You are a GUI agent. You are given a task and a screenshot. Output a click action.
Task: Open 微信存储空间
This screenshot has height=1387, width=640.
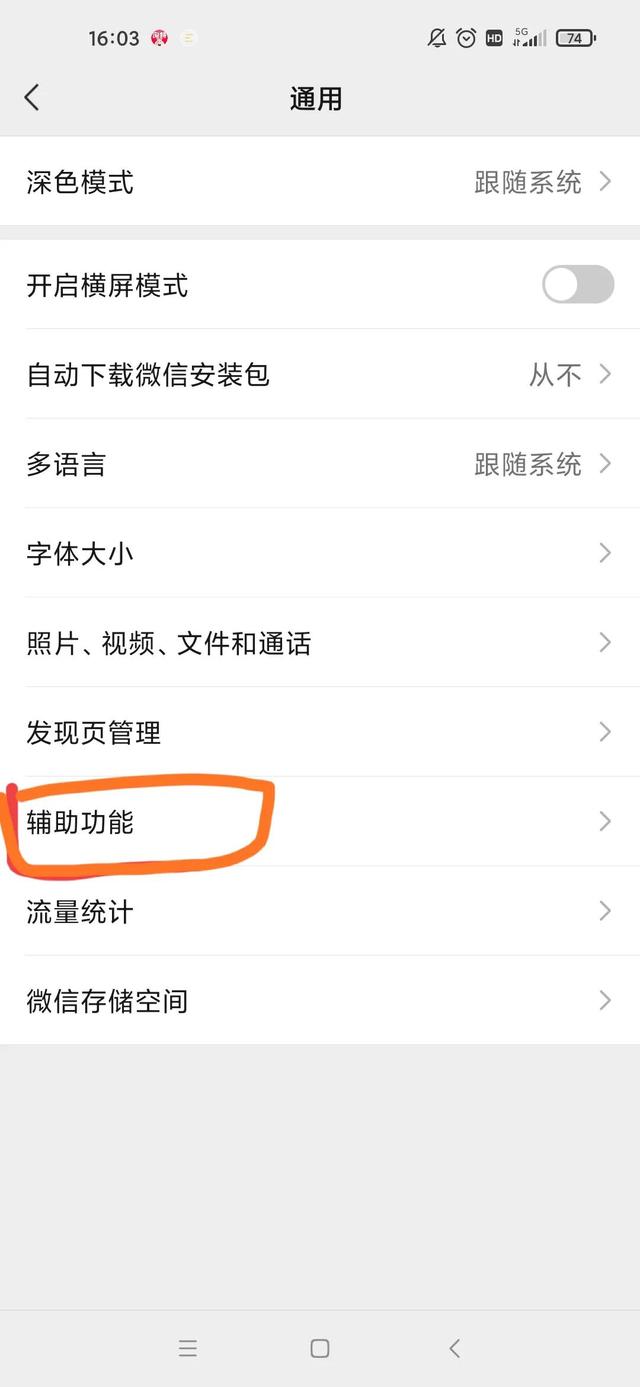pos(320,1001)
